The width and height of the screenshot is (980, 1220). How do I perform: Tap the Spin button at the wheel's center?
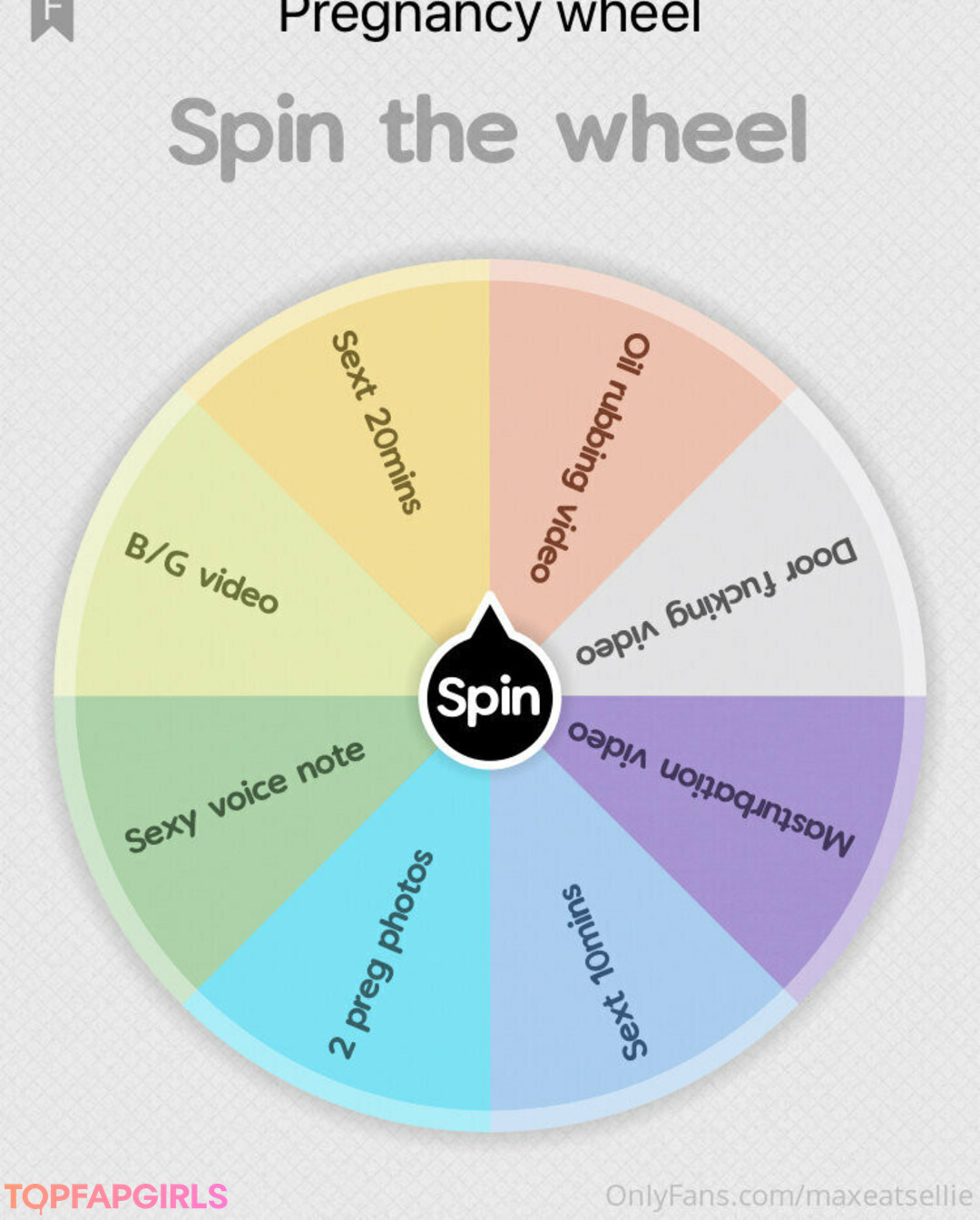coord(489,697)
